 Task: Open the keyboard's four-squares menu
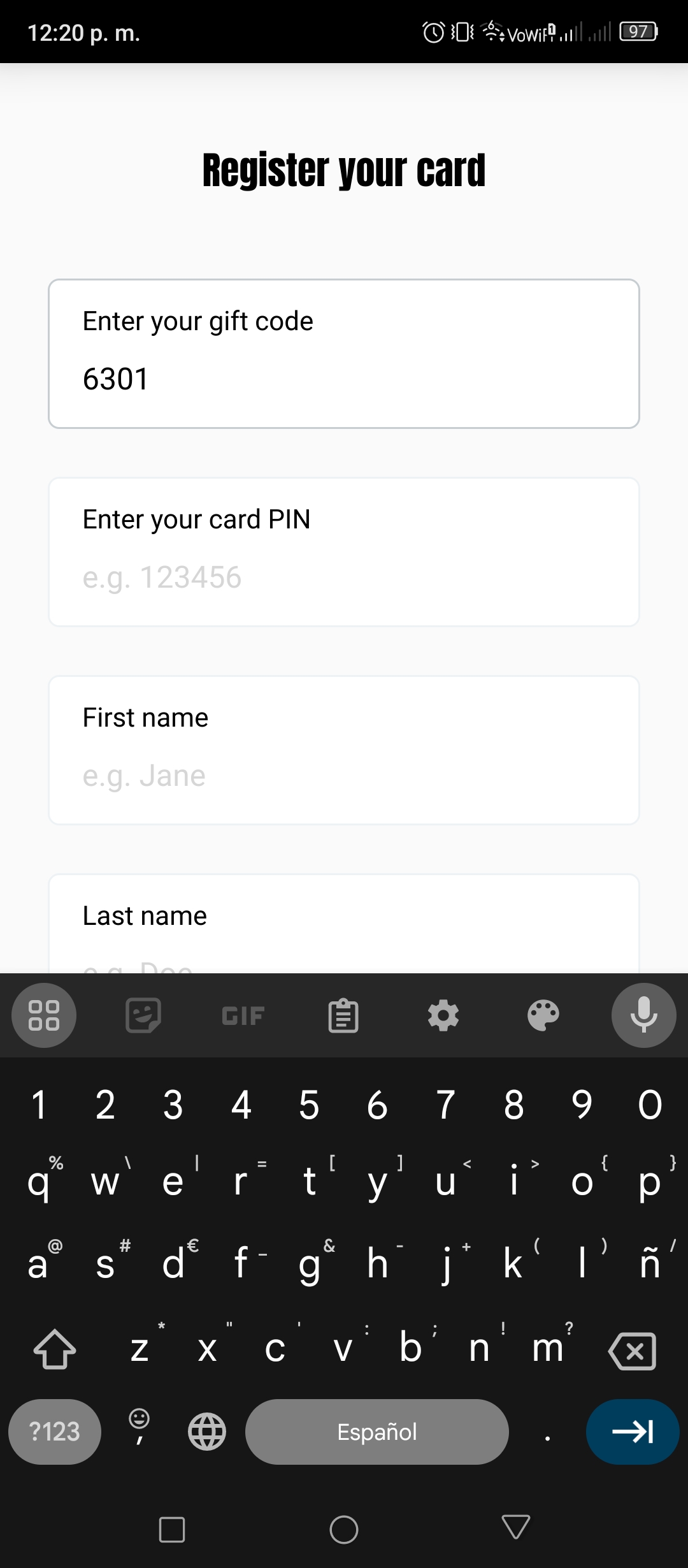(x=44, y=1015)
